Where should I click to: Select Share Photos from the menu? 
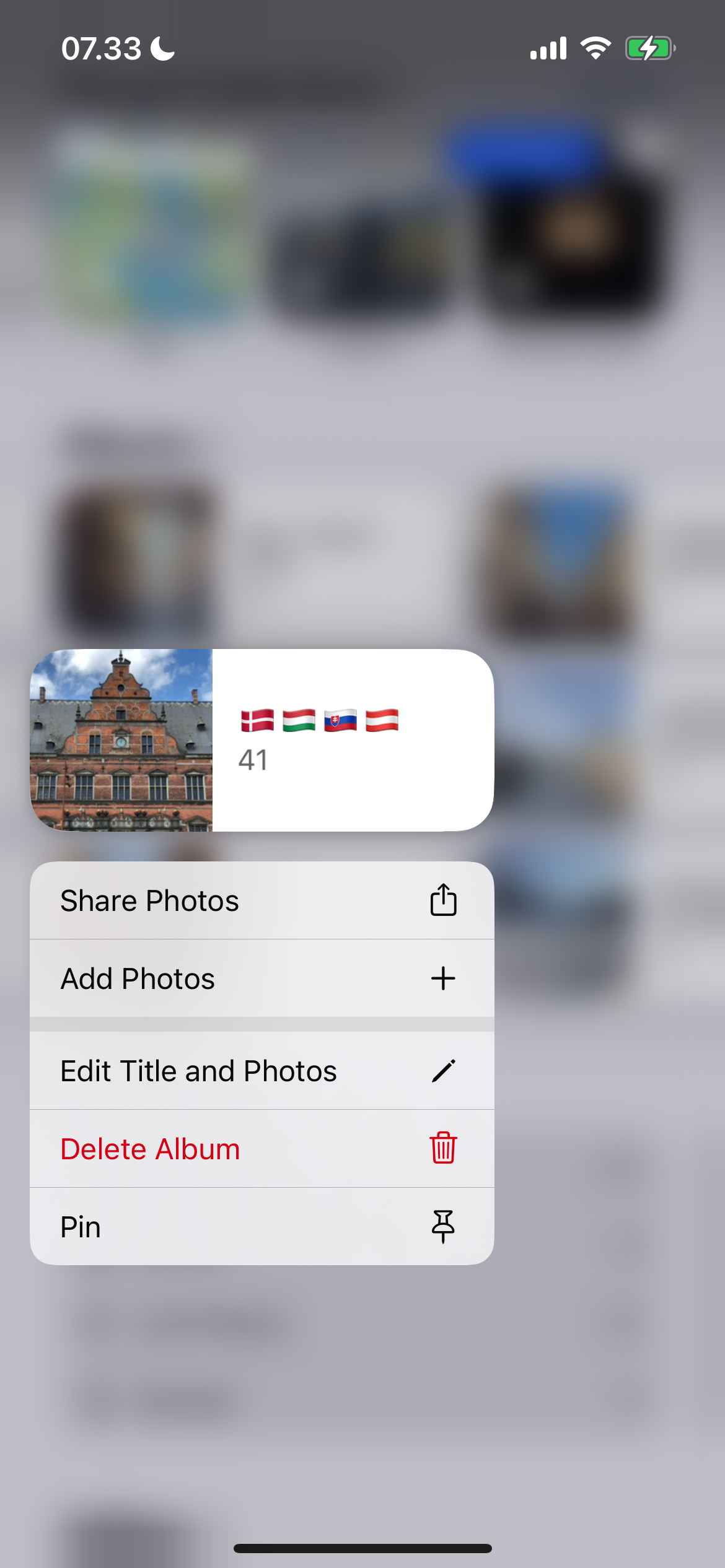(x=149, y=900)
